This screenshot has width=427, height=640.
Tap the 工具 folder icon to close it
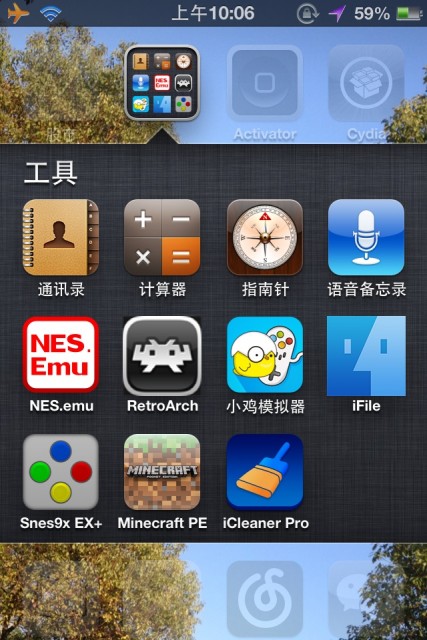[x=162, y=83]
